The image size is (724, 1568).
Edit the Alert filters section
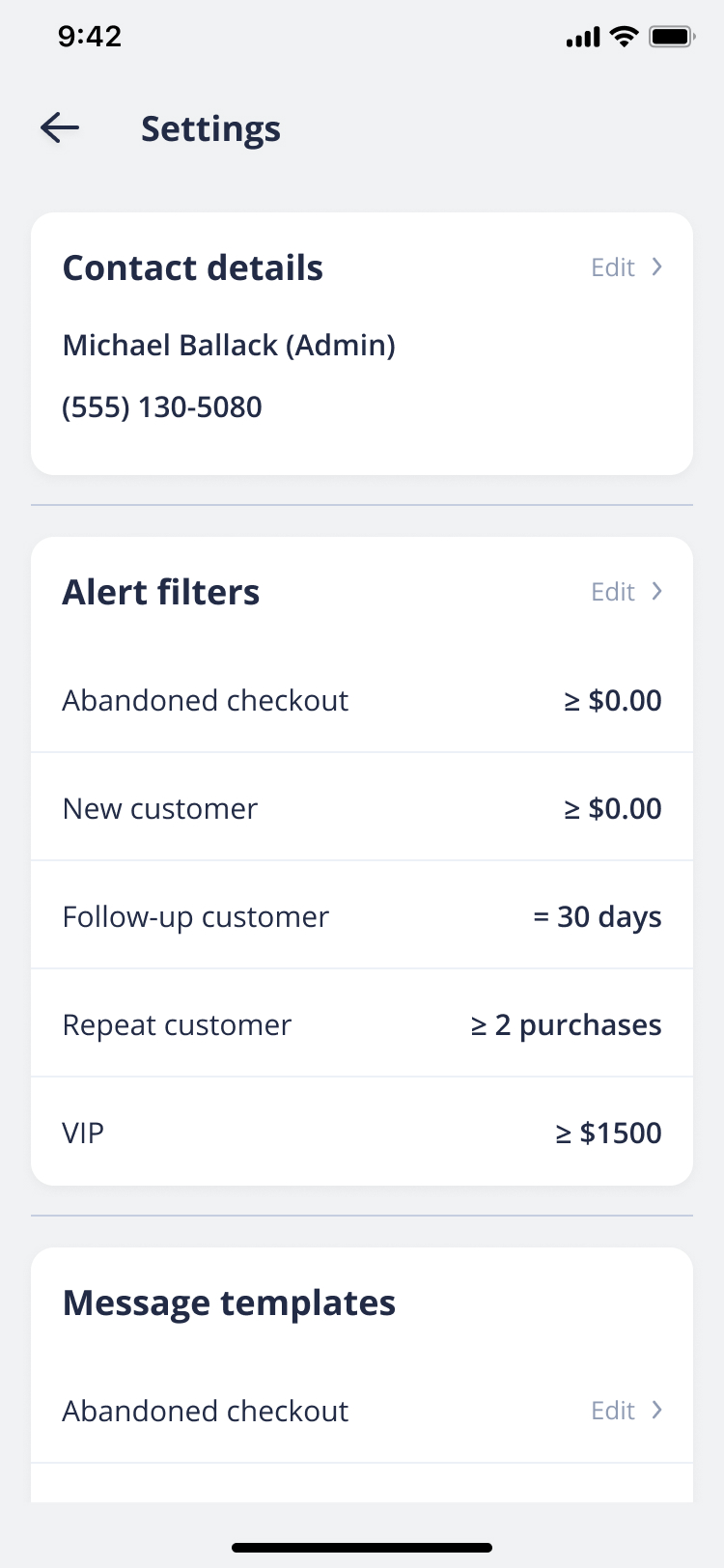tap(627, 592)
